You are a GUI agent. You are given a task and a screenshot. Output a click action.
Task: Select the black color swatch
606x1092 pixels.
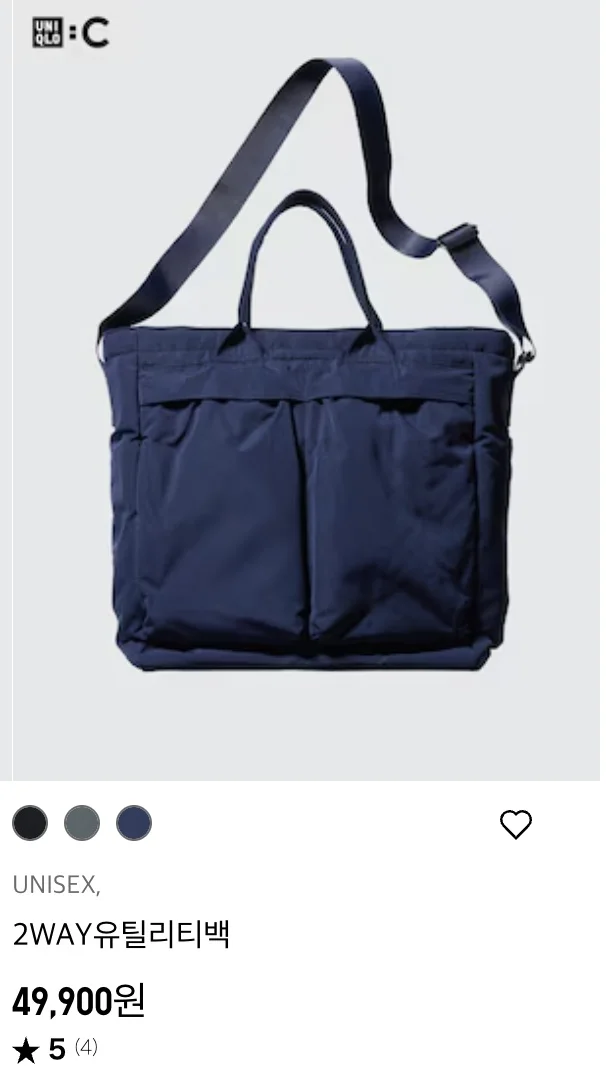click(30, 823)
